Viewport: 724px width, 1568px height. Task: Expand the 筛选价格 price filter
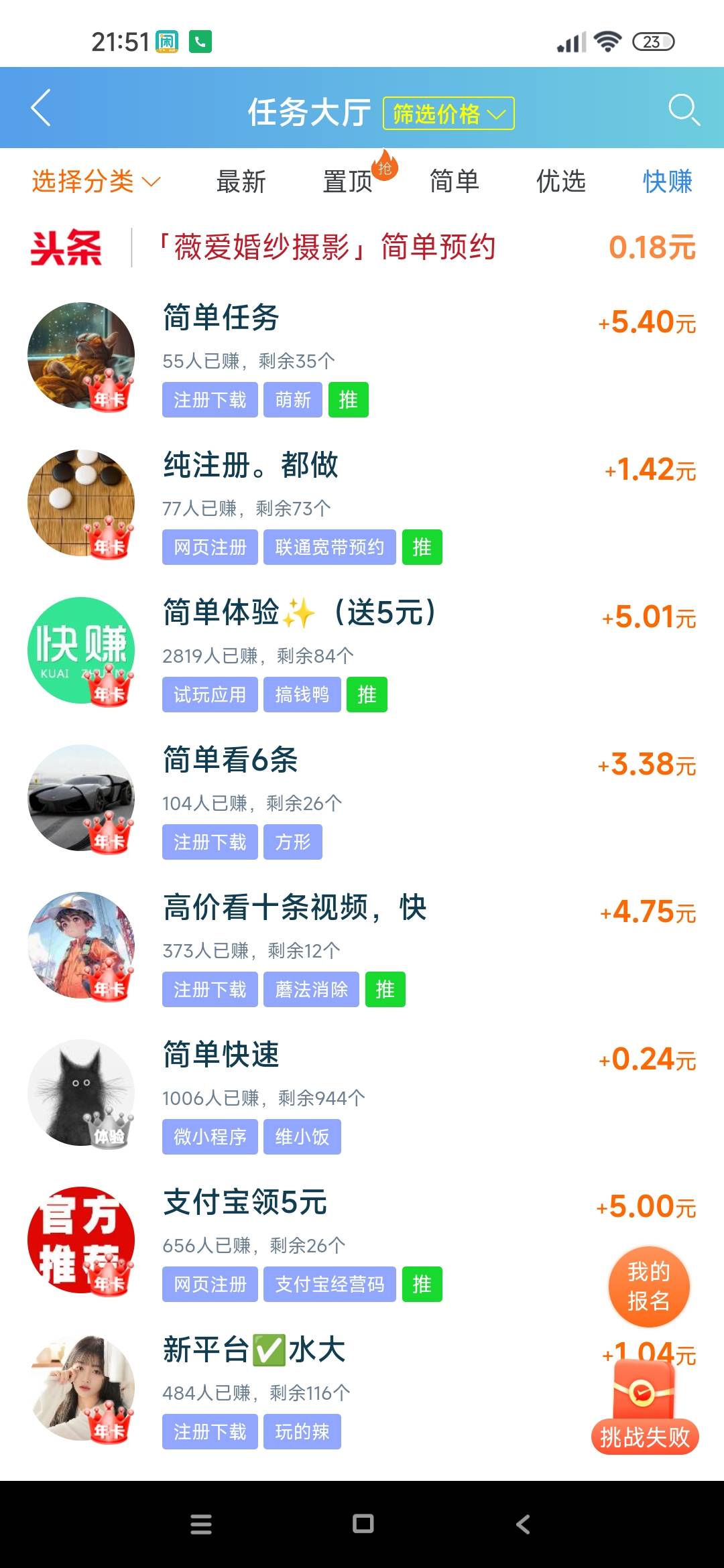448,113
